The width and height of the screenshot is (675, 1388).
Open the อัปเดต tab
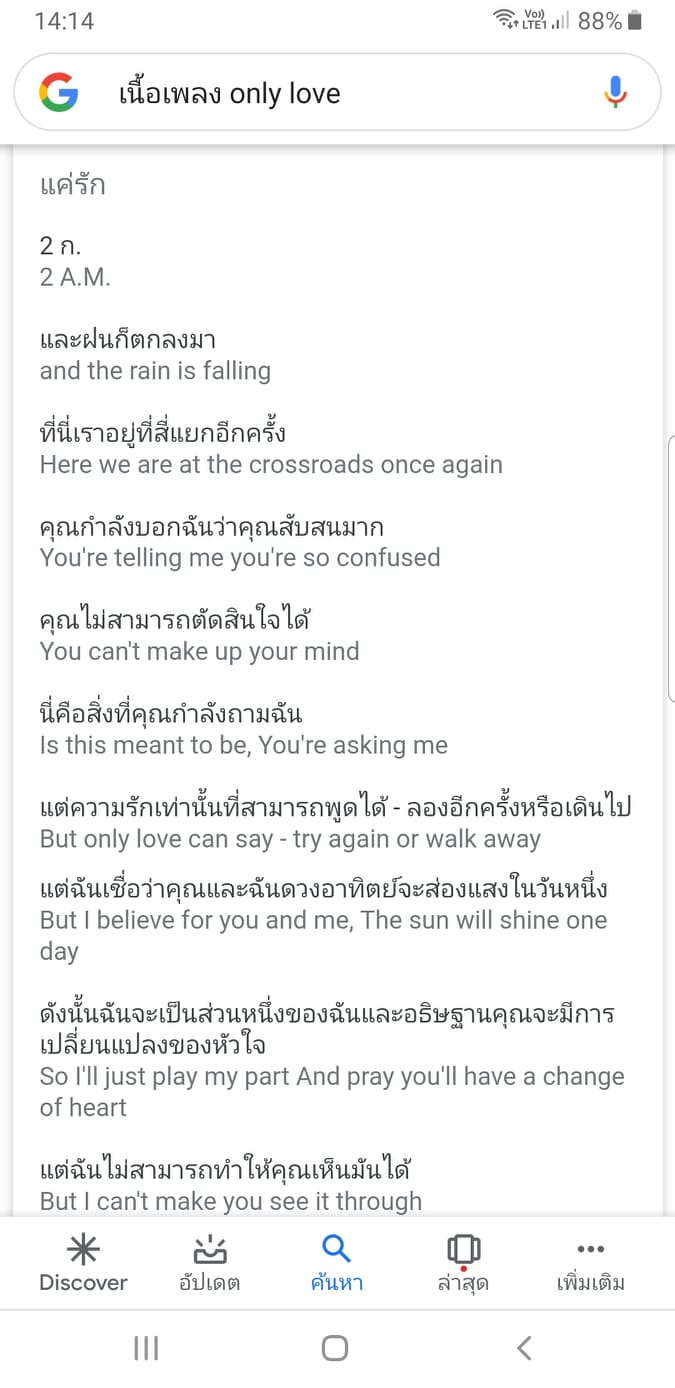210,1263
